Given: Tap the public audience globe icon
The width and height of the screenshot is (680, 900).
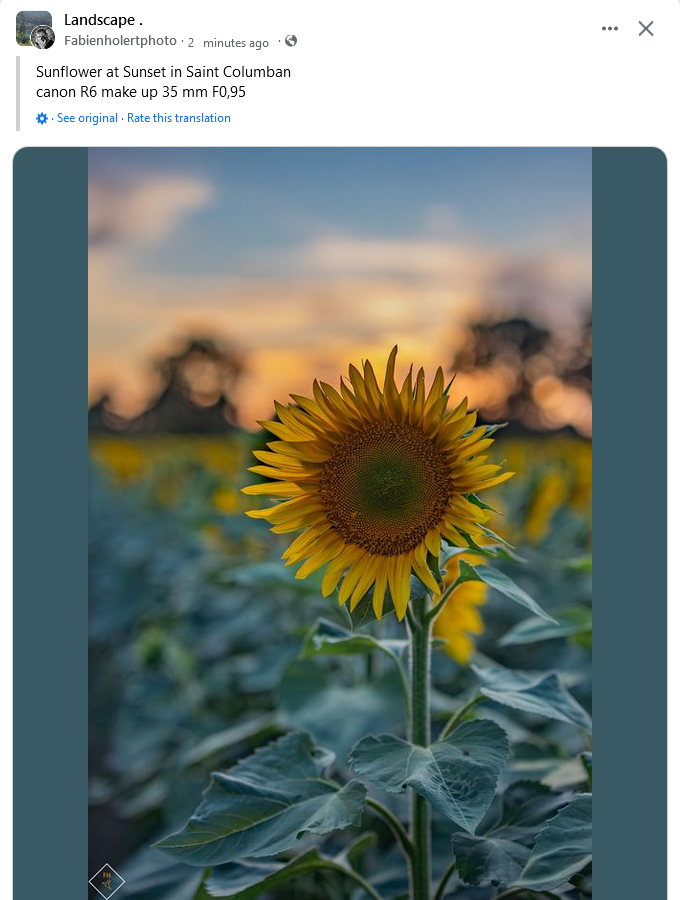Looking at the screenshot, I should pyautogui.click(x=291, y=41).
